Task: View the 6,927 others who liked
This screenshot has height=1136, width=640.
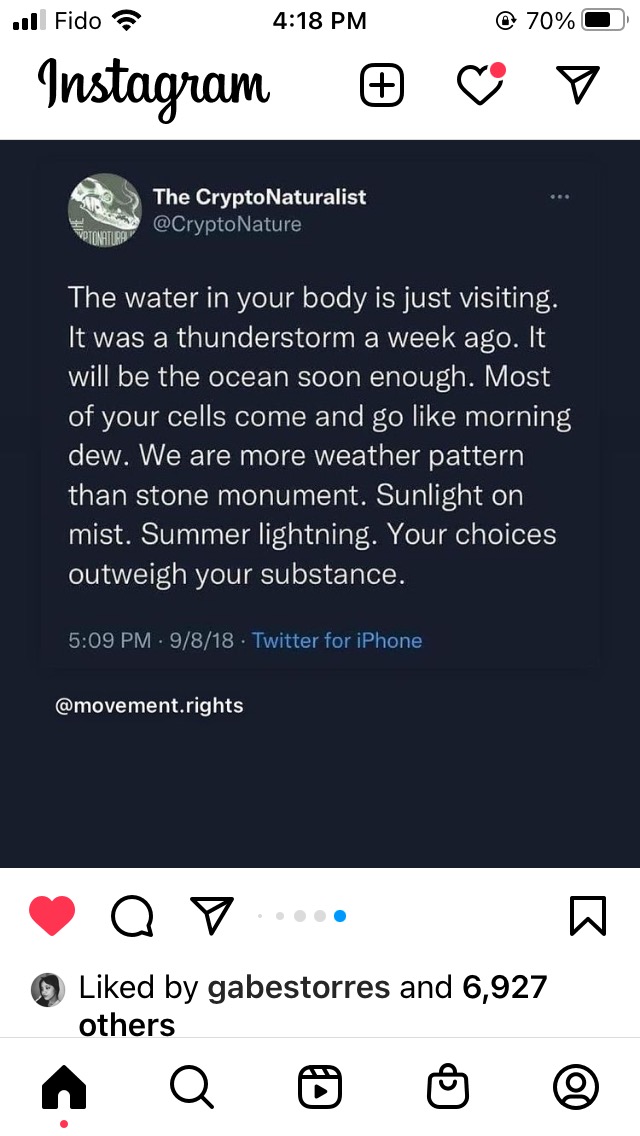Action: (504, 988)
